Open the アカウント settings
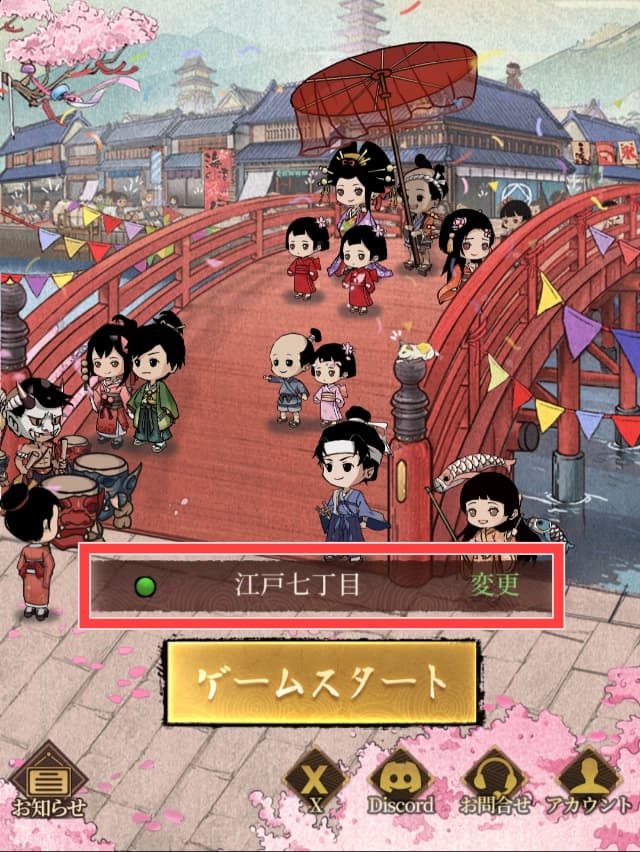Viewport: 640px width, 852px height. click(x=588, y=779)
